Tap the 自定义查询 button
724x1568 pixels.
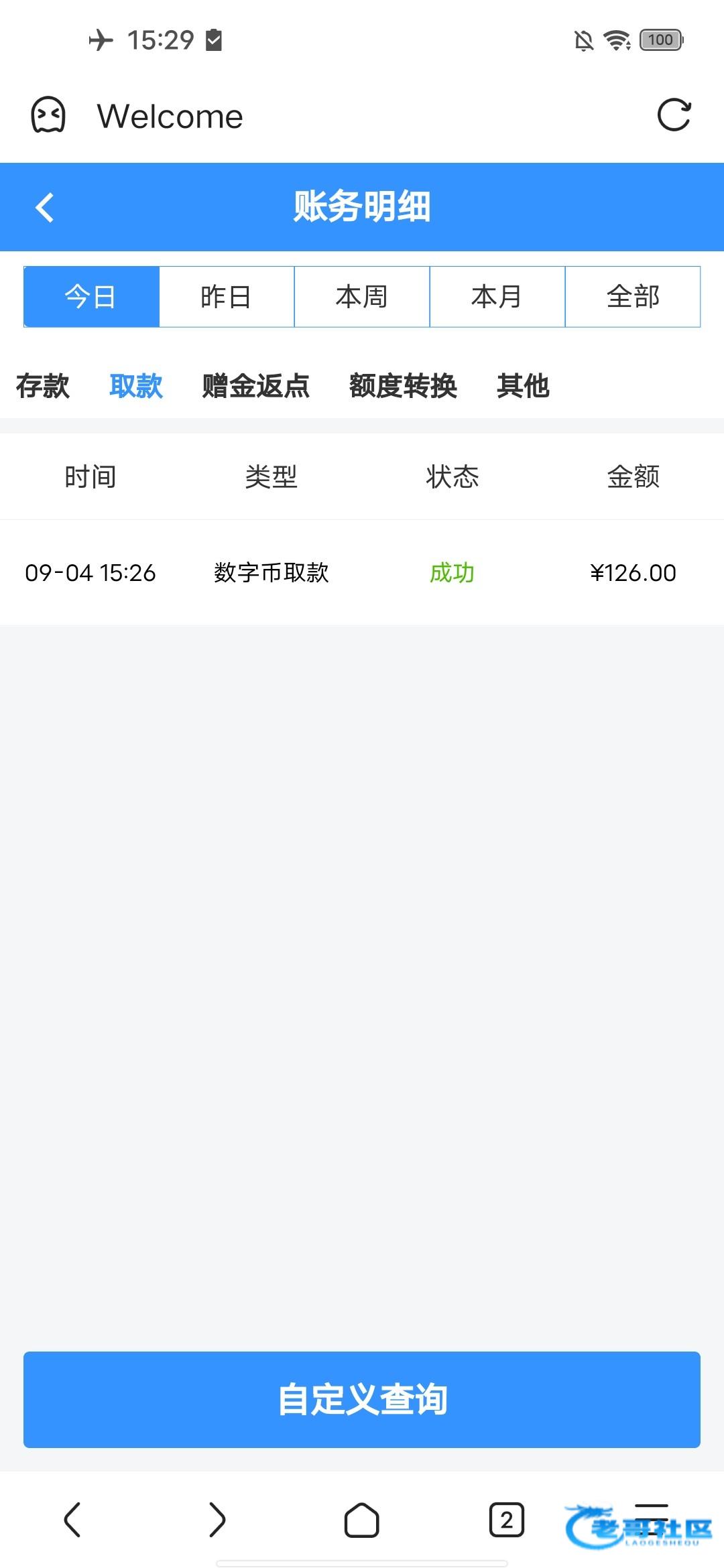point(362,1400)
